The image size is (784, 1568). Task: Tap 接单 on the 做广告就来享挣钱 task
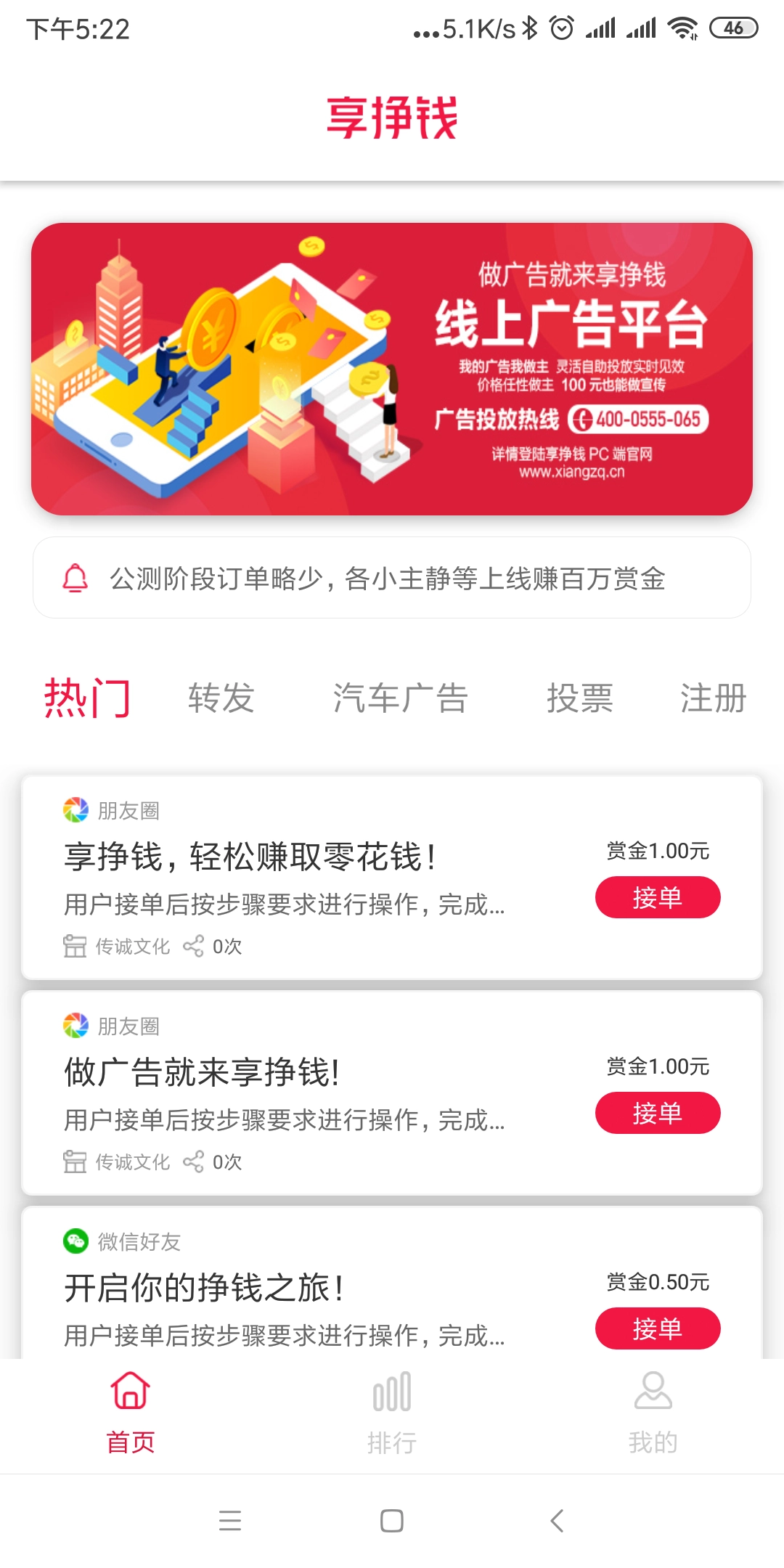click(x=657, y=1112)
